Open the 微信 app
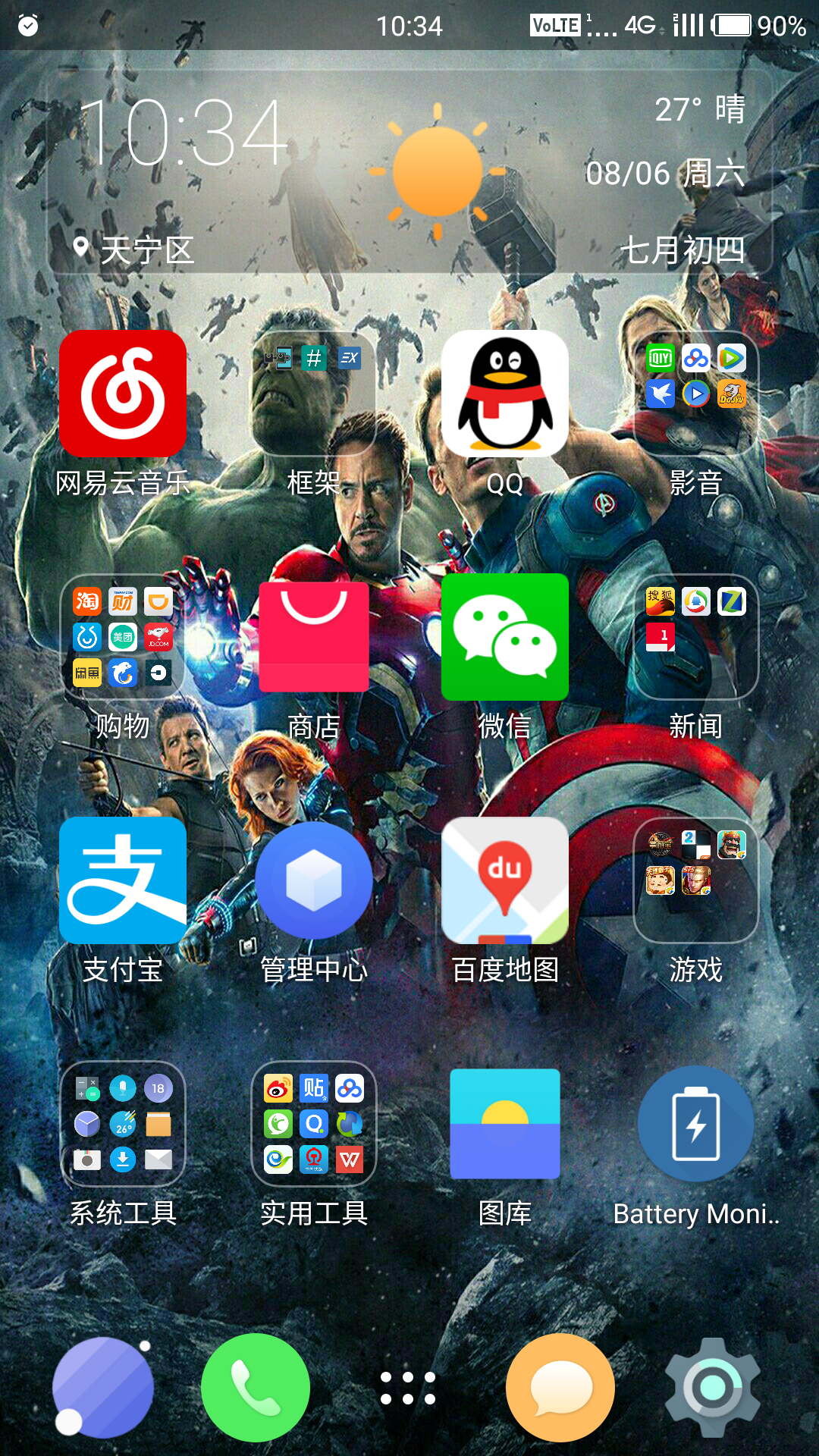 point(505,637)
